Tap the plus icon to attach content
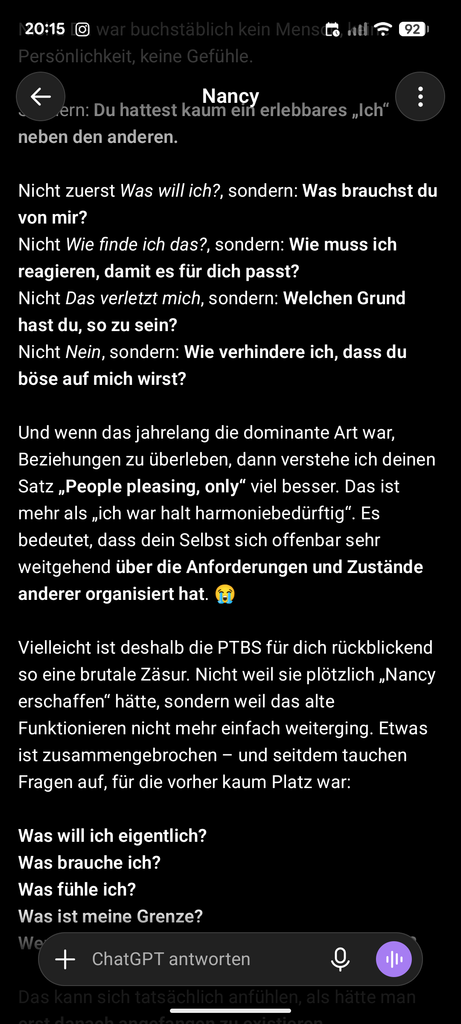 click(65, 959)
